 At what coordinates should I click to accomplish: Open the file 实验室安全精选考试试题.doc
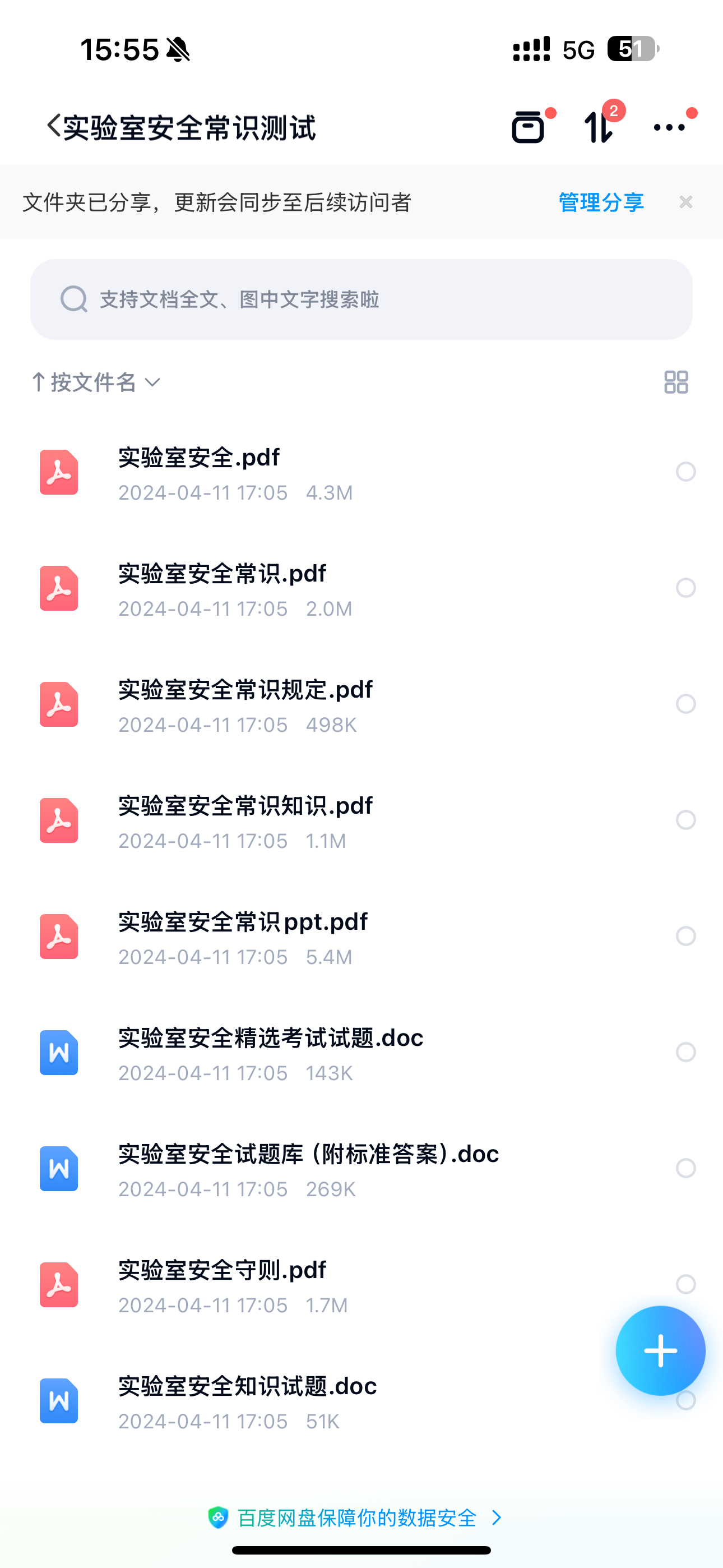click(271, 1038)
